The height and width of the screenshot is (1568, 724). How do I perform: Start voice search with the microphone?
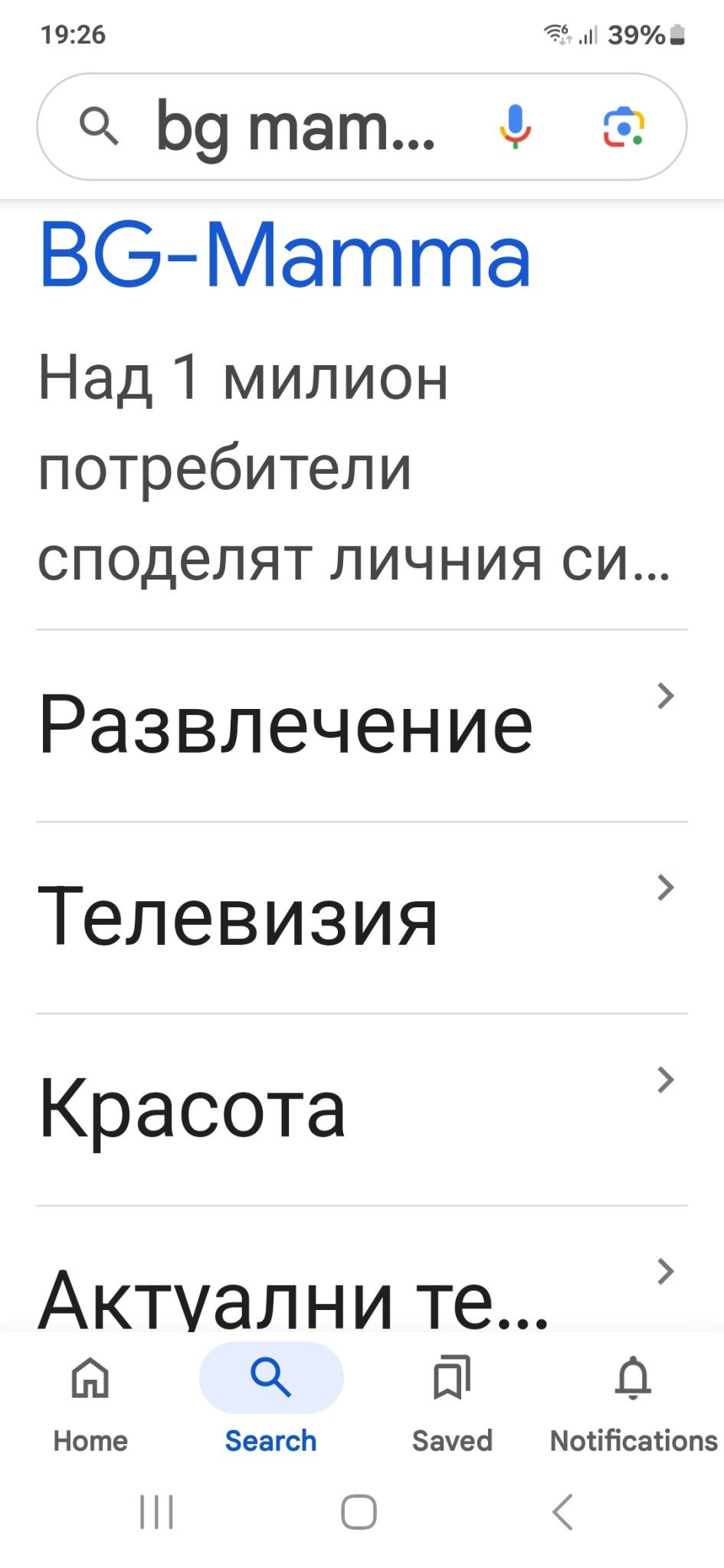click(x=515, y=127)
